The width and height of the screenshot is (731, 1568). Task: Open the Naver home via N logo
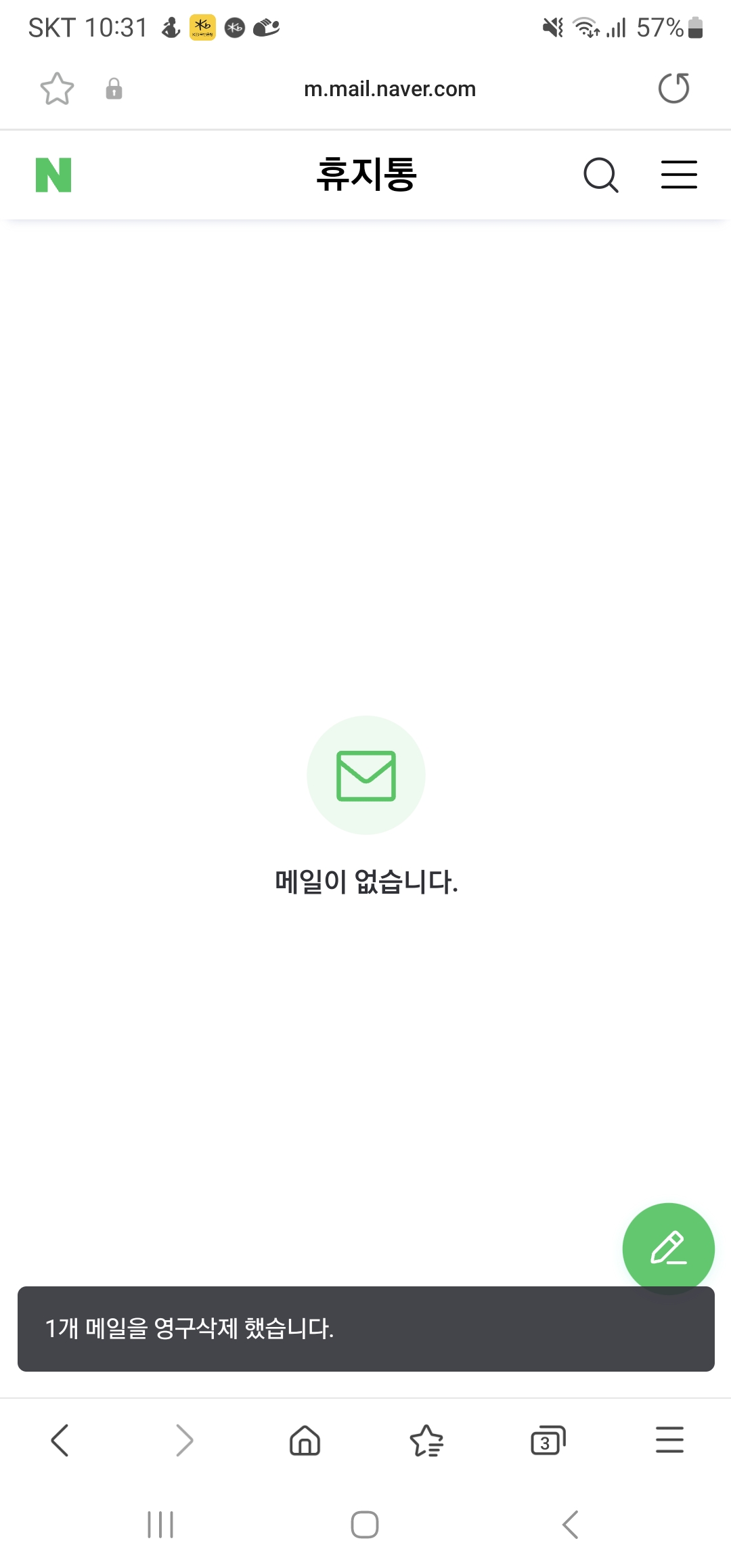tap(53, 175)
